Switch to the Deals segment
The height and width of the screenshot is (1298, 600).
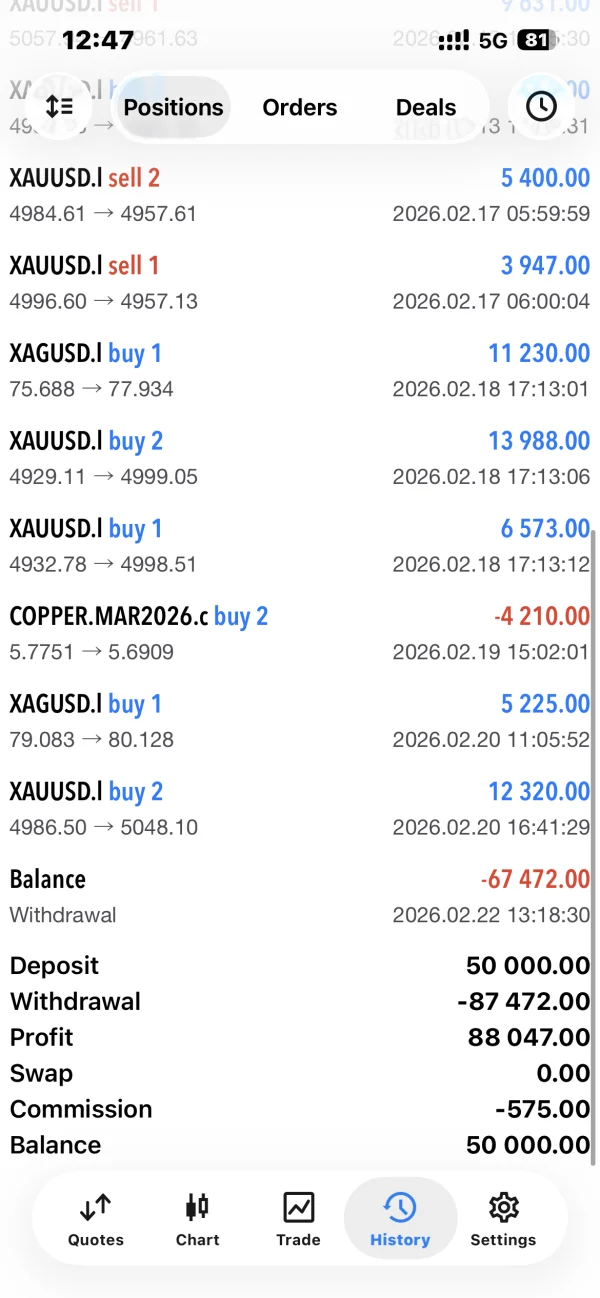[x=426, y=107]
